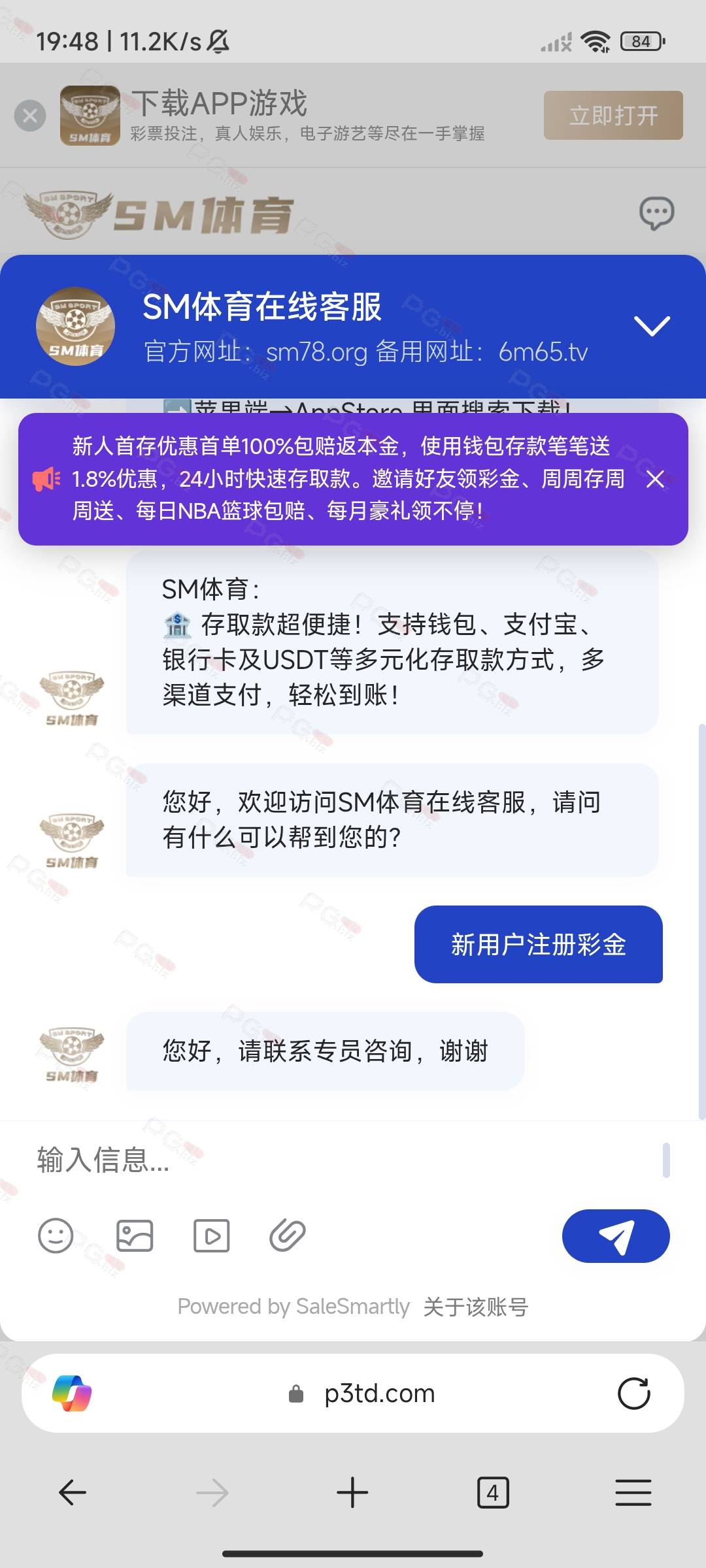Open the emoji picker
The image size is (706, 1568).
(56, 1235)
